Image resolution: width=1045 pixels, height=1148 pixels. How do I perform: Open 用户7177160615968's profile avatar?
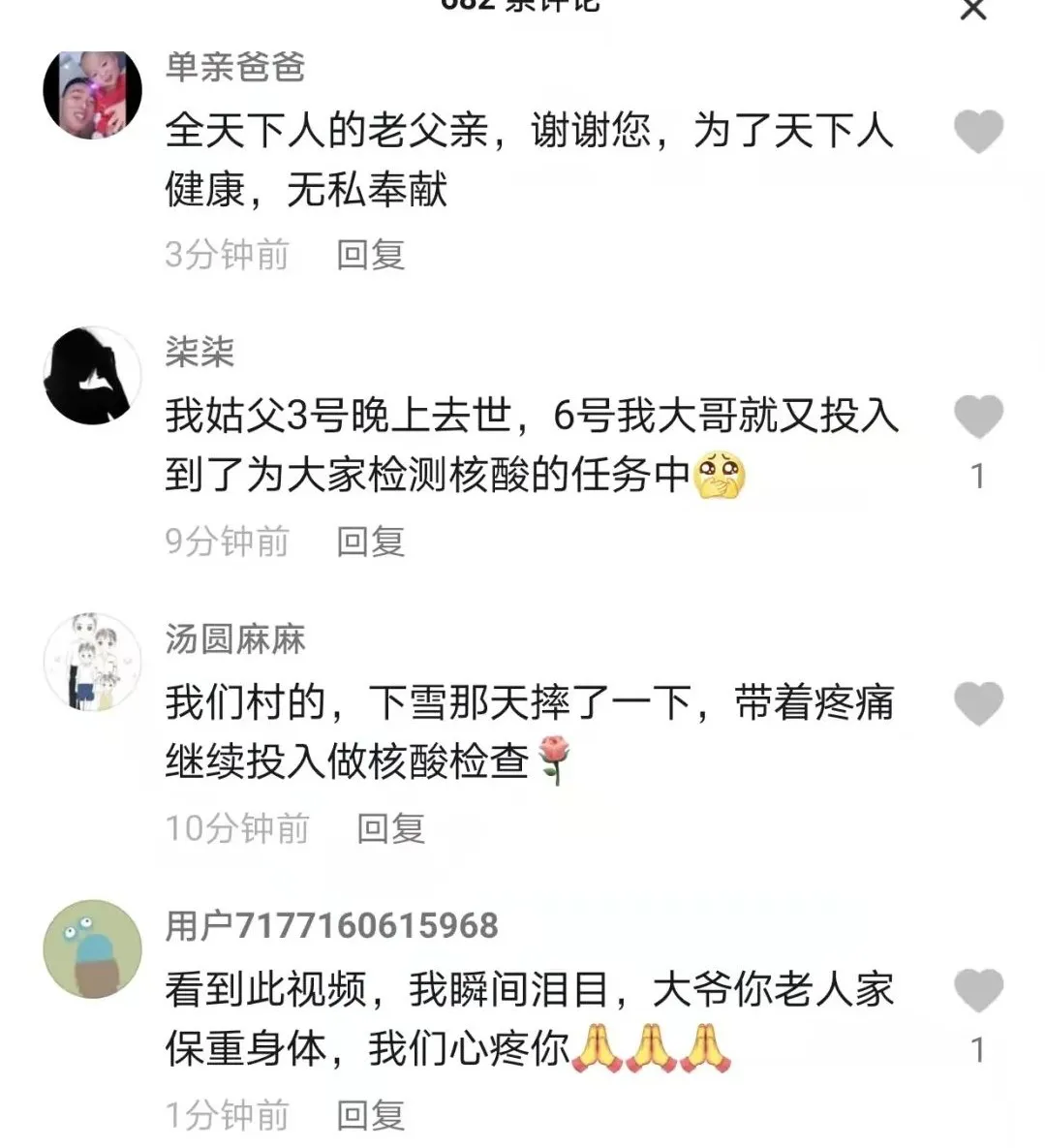point(92,949)
